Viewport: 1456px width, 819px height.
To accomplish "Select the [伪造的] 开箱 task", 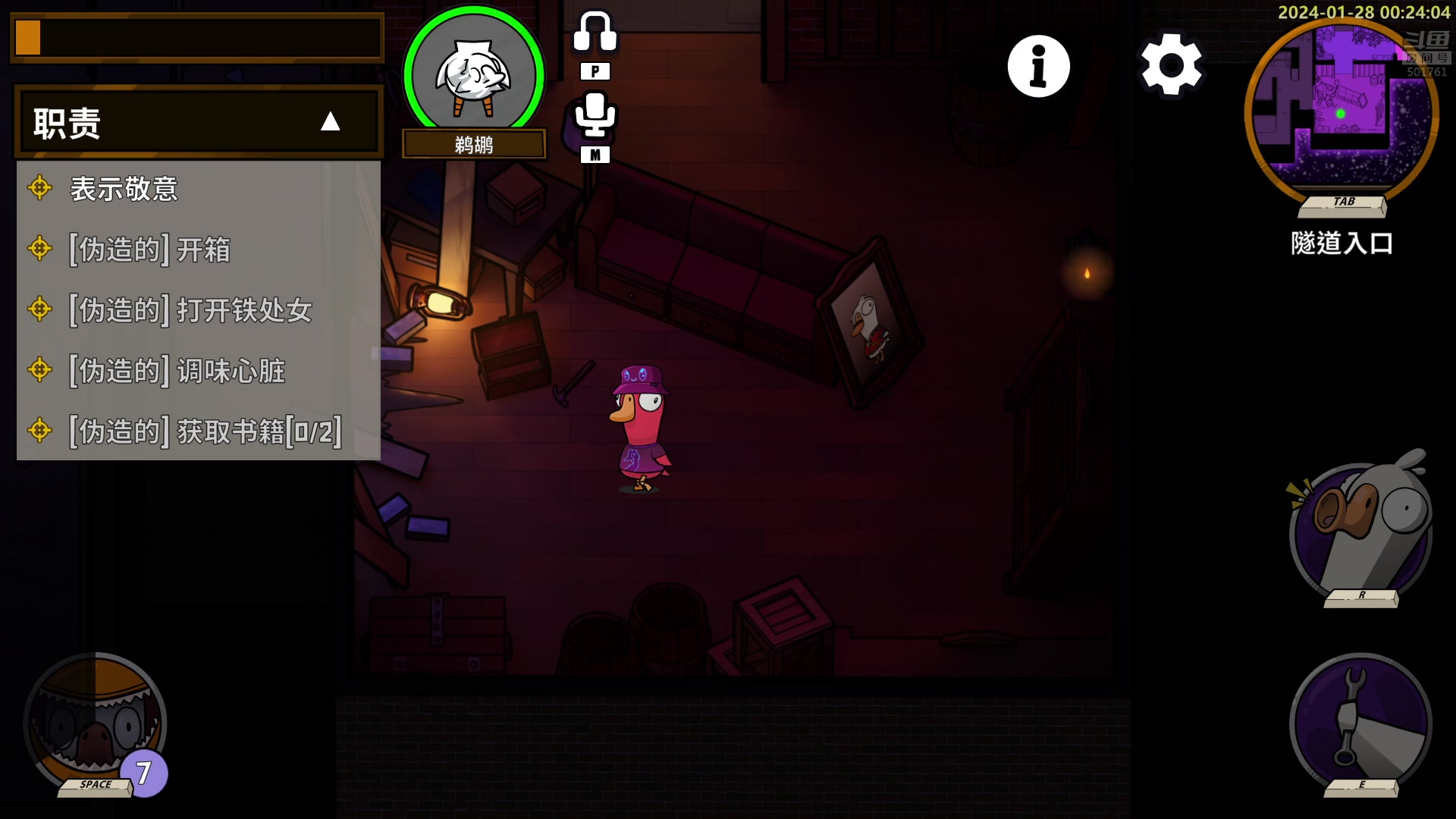I will click(x=149, y=249).
